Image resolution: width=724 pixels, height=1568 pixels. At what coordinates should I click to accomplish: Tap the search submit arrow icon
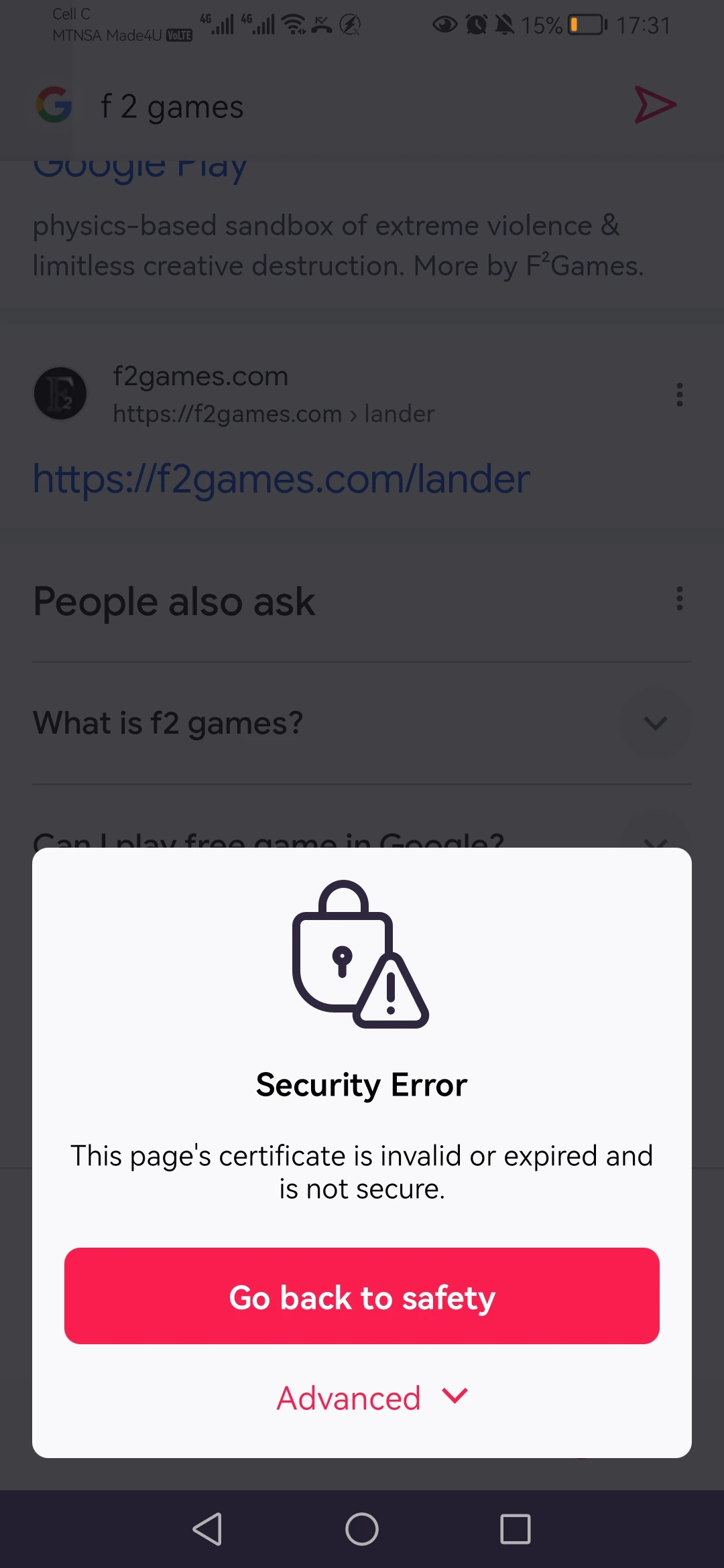(x=654, y=105)
